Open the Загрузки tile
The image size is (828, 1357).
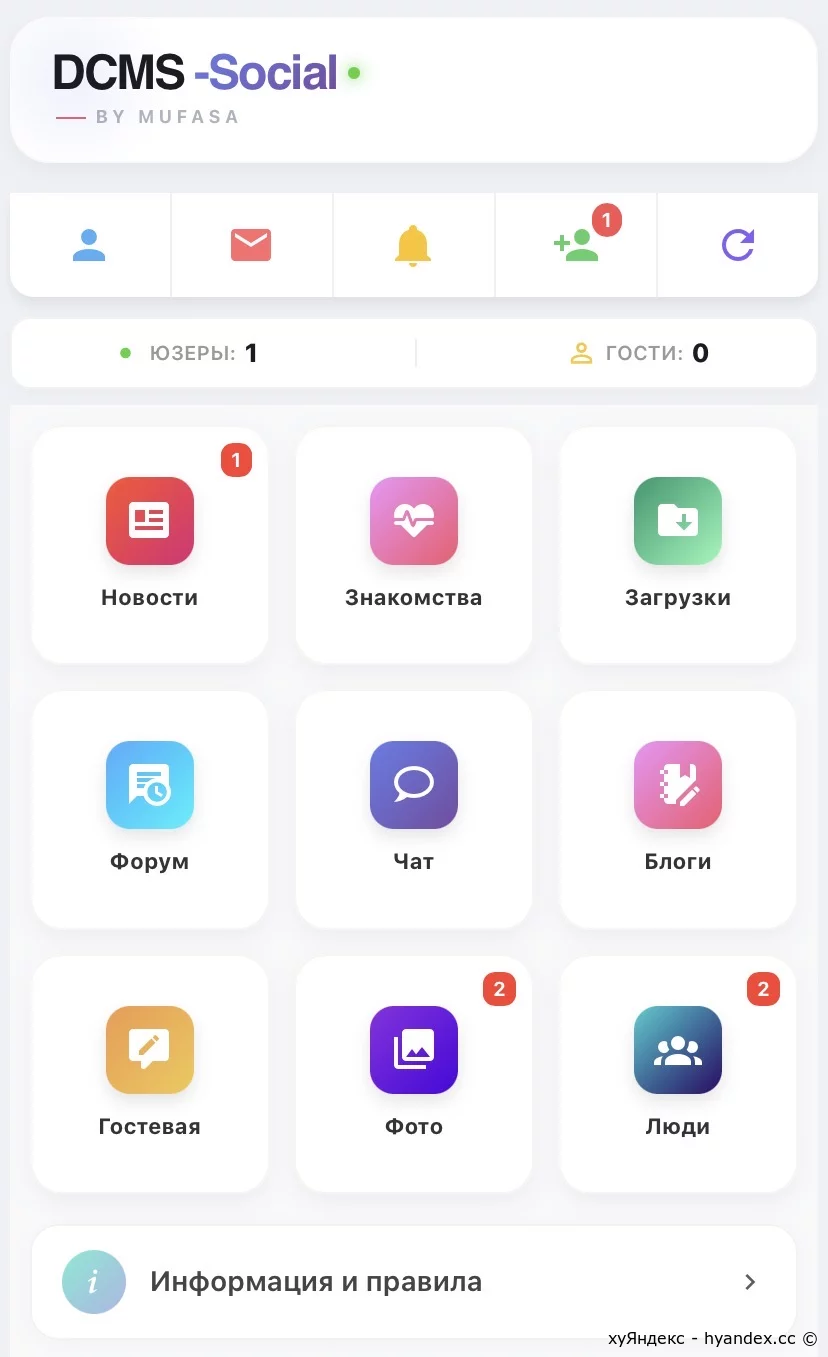coord(678,545)
